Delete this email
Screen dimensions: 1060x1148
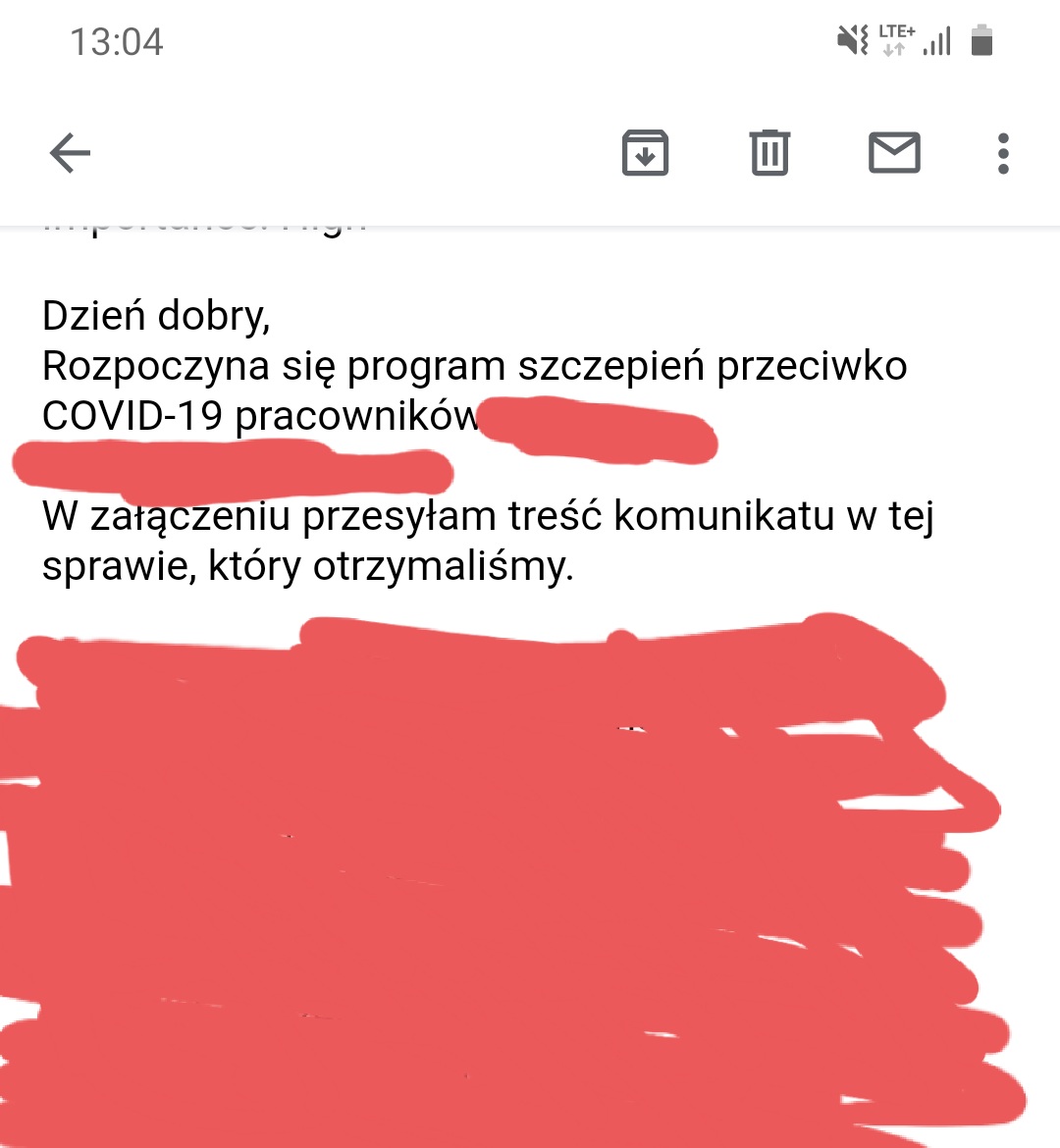coord(769,153)
